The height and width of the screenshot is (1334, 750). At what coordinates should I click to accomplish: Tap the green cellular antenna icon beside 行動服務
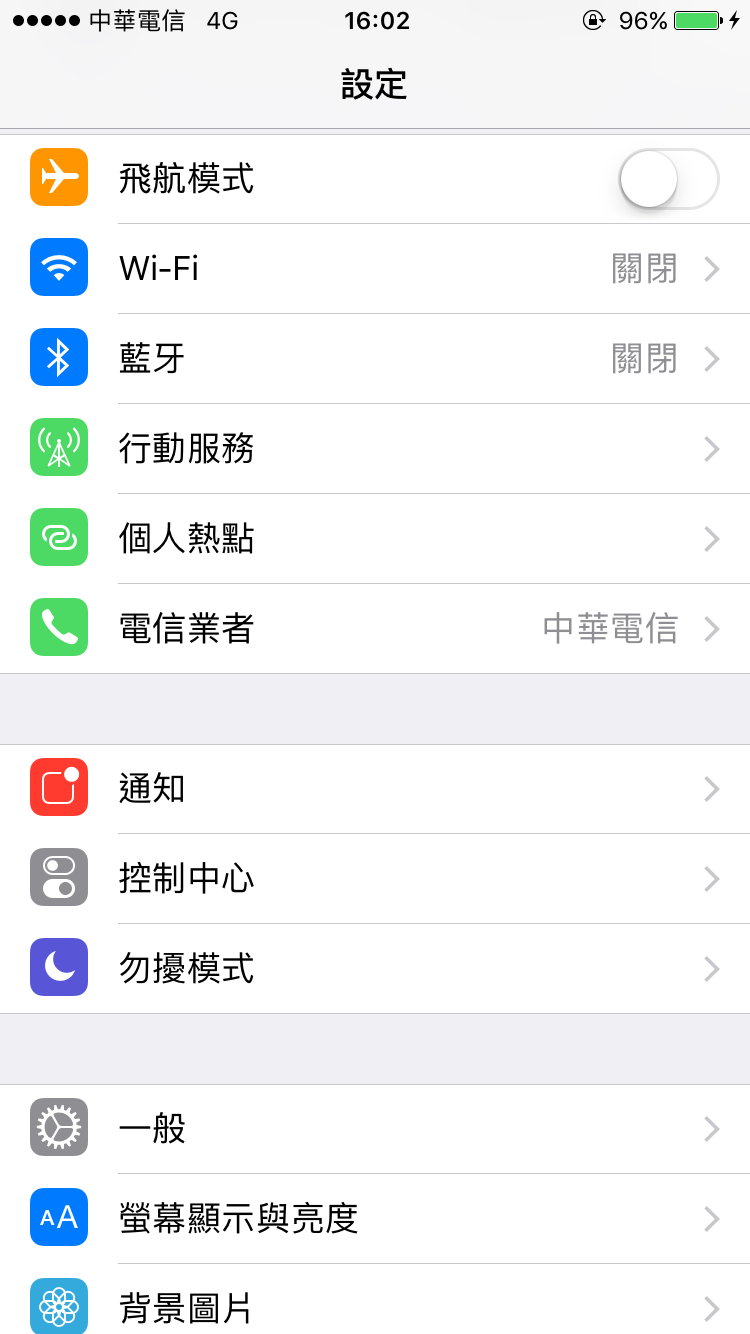coord(58,448)
